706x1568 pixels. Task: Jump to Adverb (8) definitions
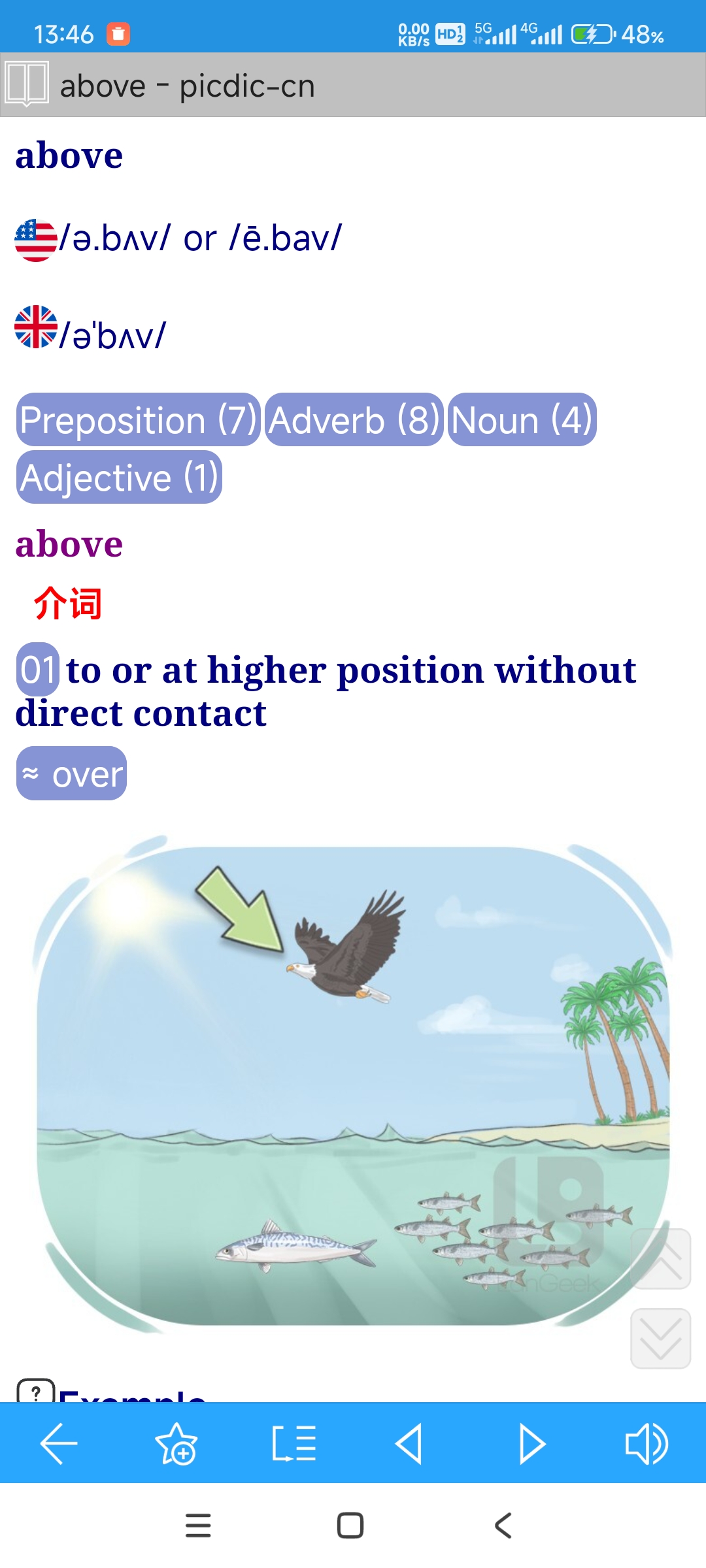354,419
